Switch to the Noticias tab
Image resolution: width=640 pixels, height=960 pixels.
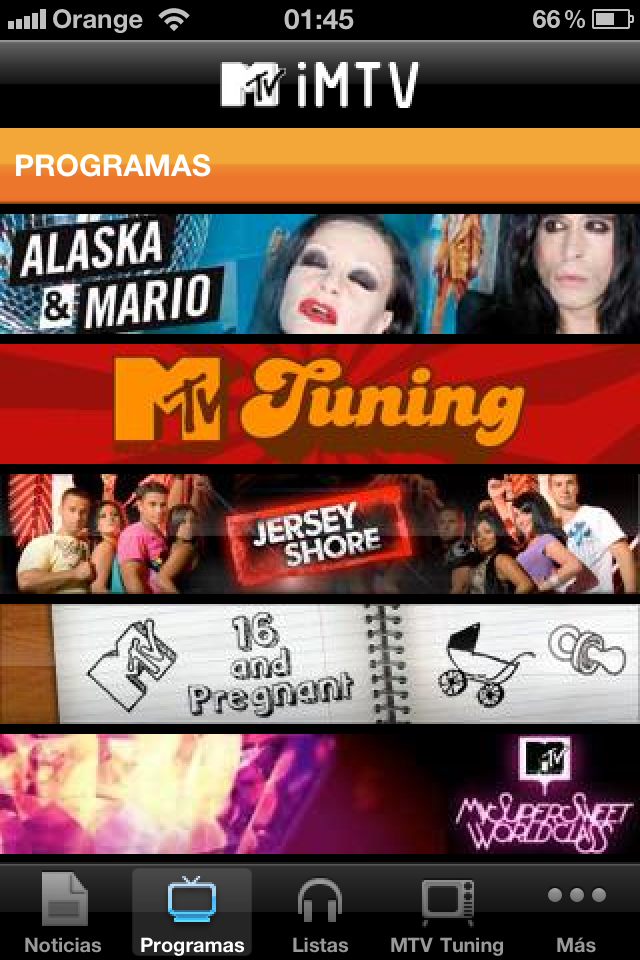[63, 912]
